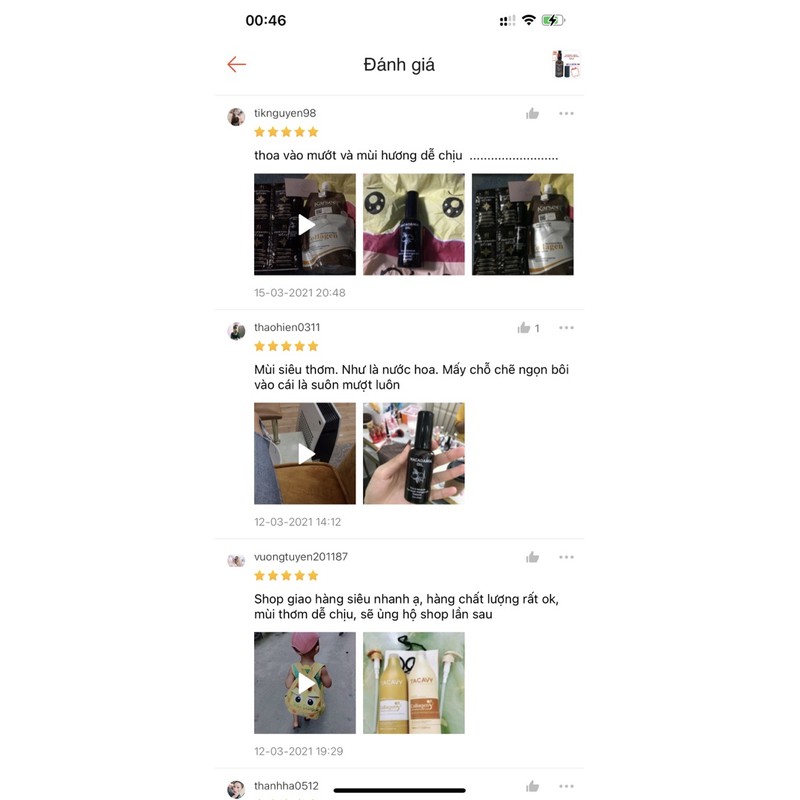Like thaohien0311's review

click(x=524, y=328)
